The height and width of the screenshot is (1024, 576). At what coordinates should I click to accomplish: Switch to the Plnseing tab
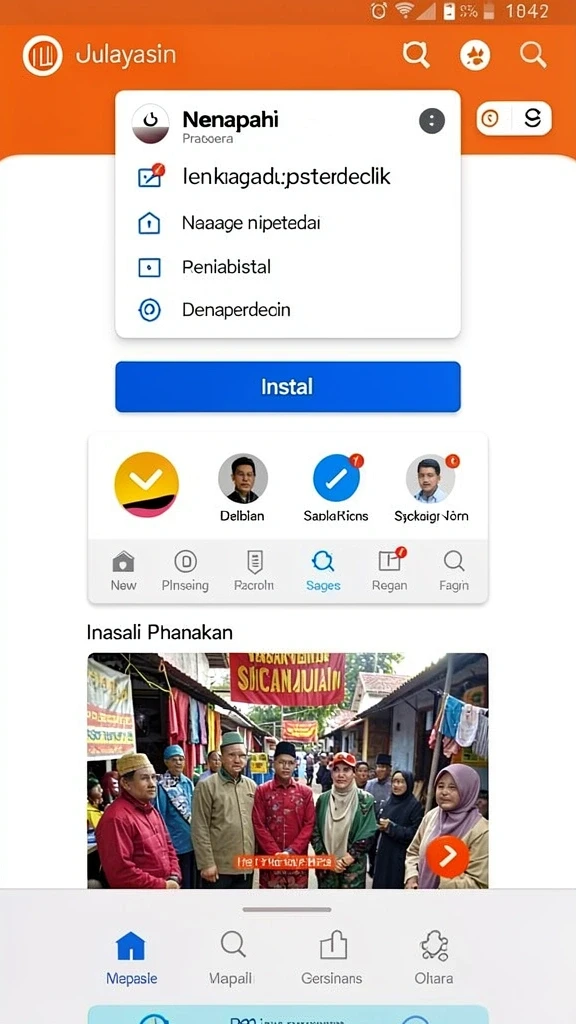point(185,571)
